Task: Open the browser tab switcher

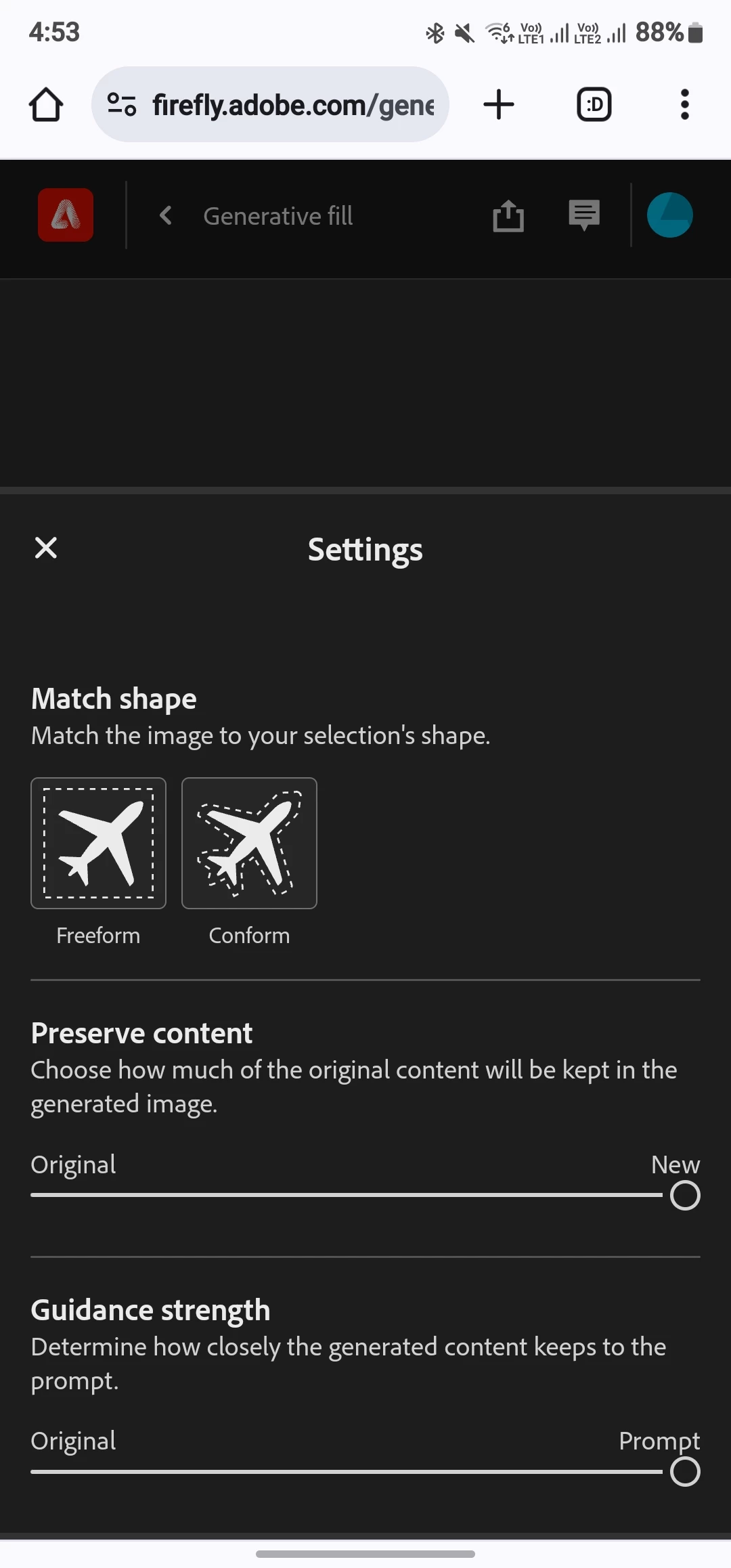Action: pos(594,105)
